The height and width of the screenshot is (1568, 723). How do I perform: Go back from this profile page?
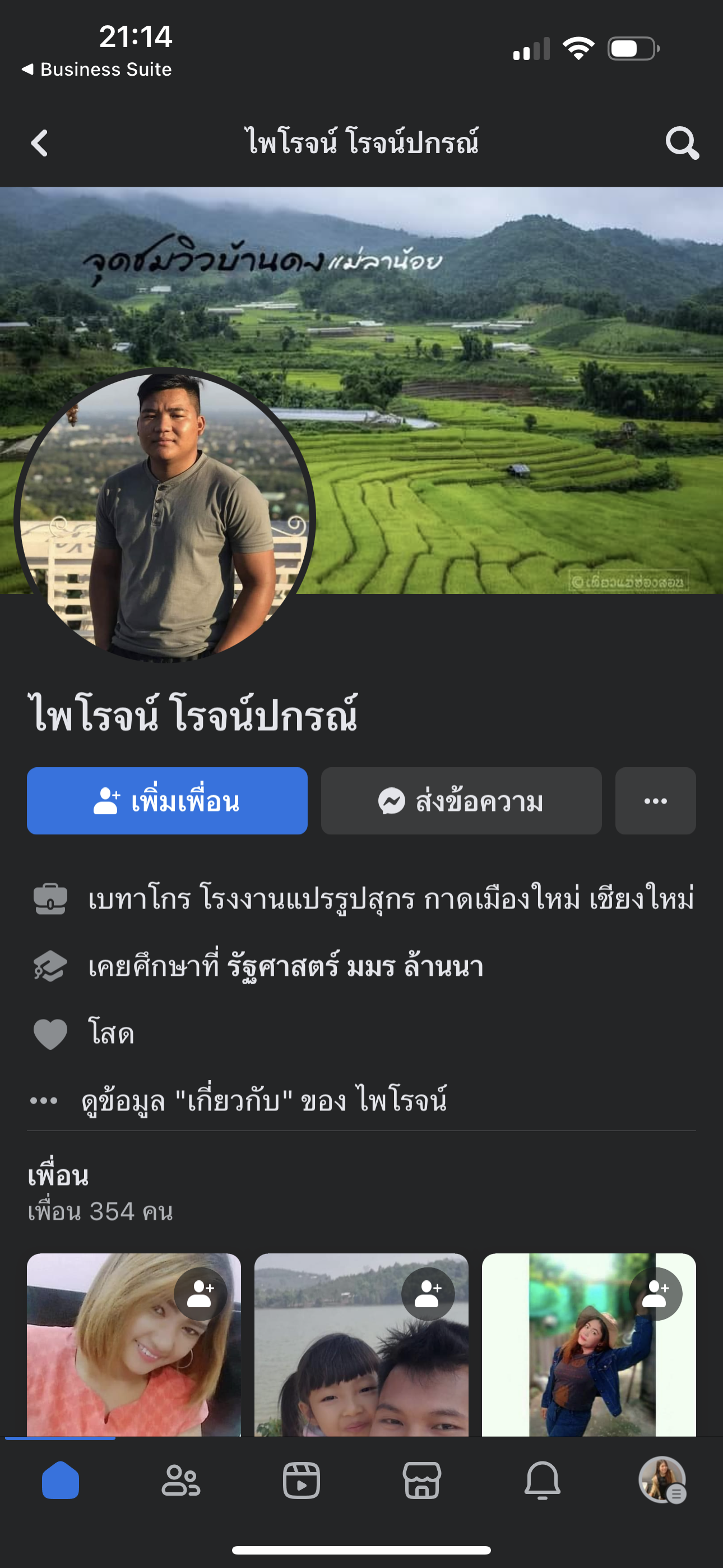tap(40, 144)
